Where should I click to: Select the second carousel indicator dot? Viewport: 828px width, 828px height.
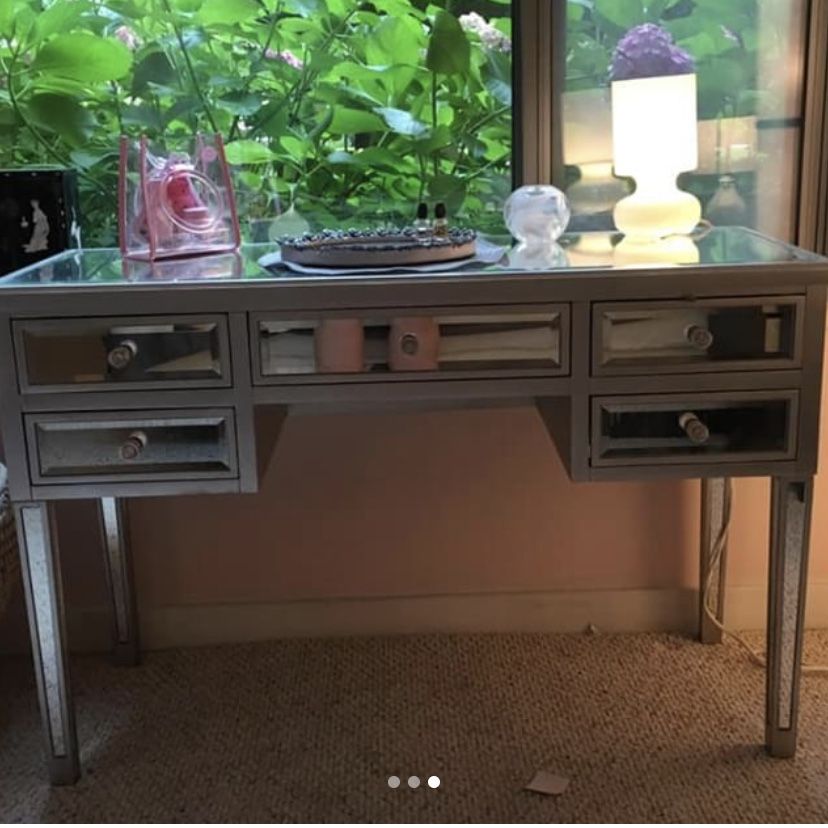pyautogui.click(x=414, y=782)
